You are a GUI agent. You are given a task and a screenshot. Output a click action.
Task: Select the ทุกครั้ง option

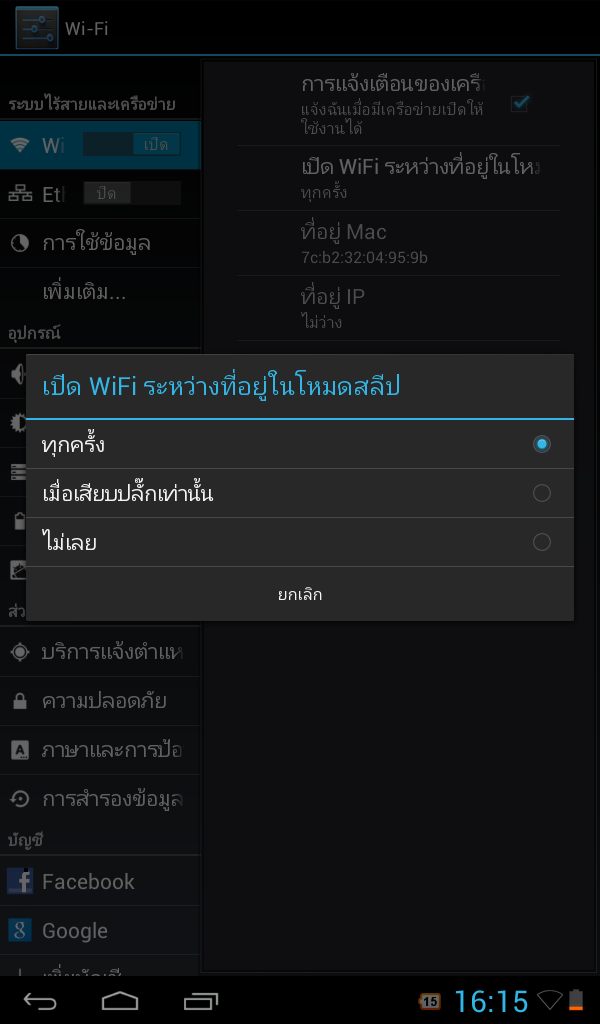click(300, 444)
